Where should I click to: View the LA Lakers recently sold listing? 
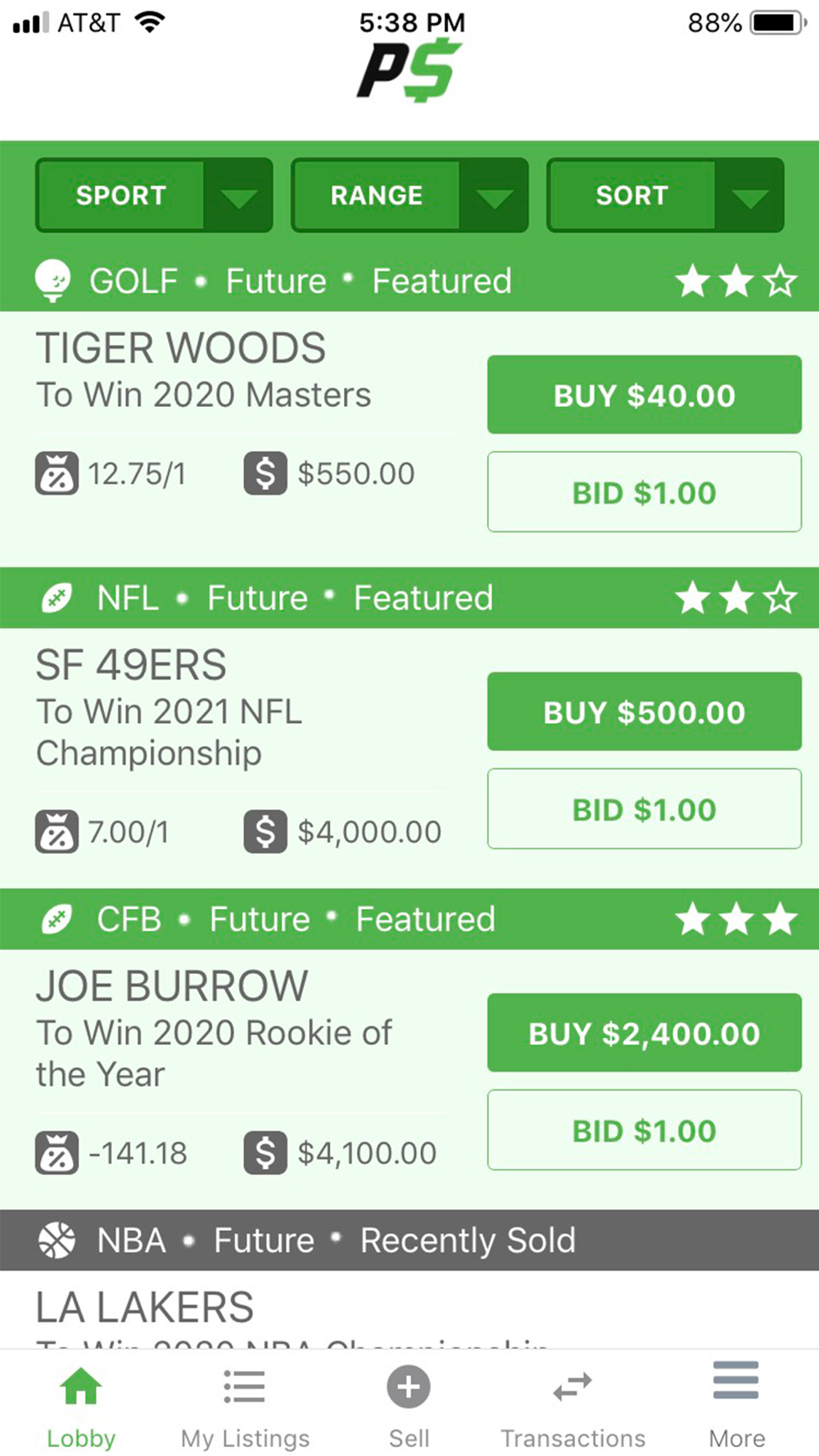click(x=145, y=1307)
